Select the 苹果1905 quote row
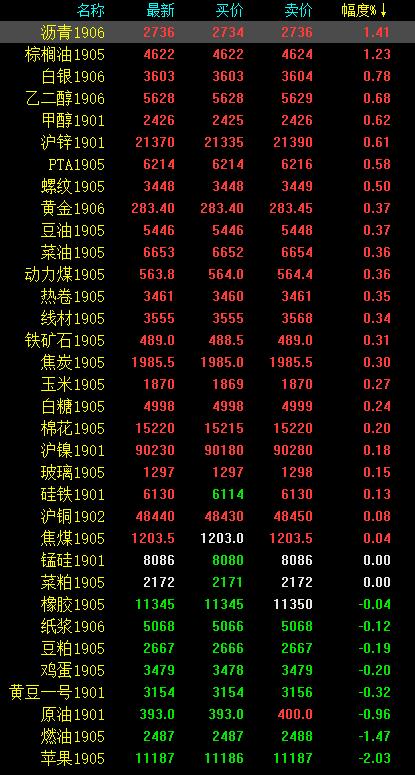This screenshot has height=775, width=415. [x=208, y=758]
